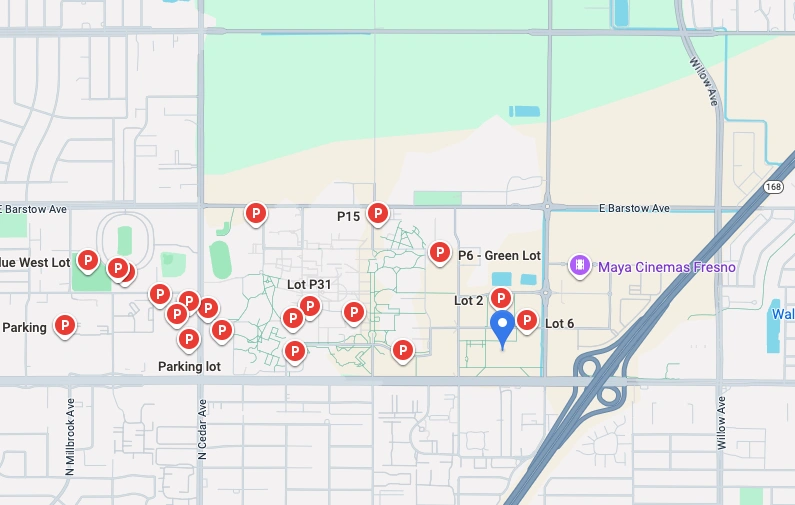Viewport: 795px width, 505px height.
Task: Open the Blue West Lot parking pin
Action: [x=87, y=261]
